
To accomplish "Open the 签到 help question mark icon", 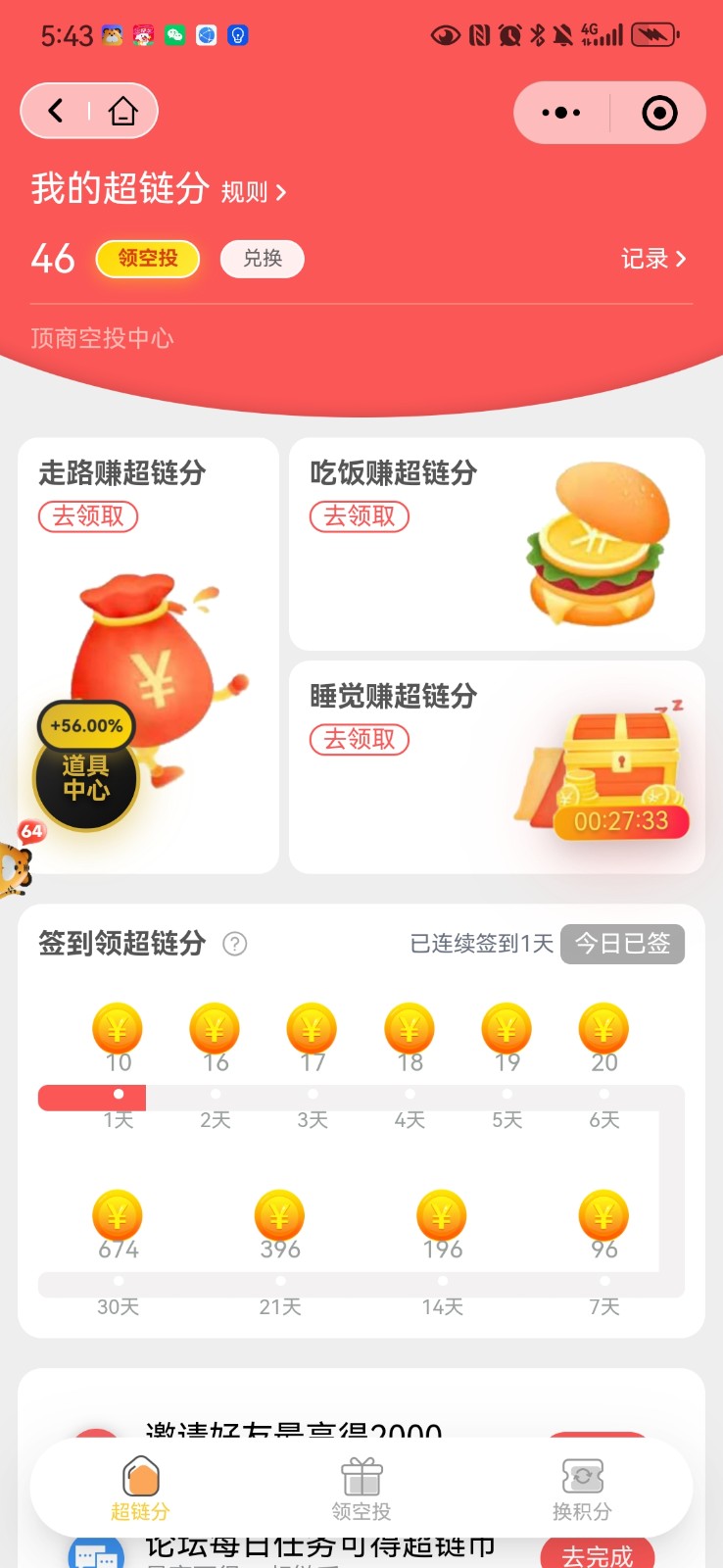I will 233,944.
